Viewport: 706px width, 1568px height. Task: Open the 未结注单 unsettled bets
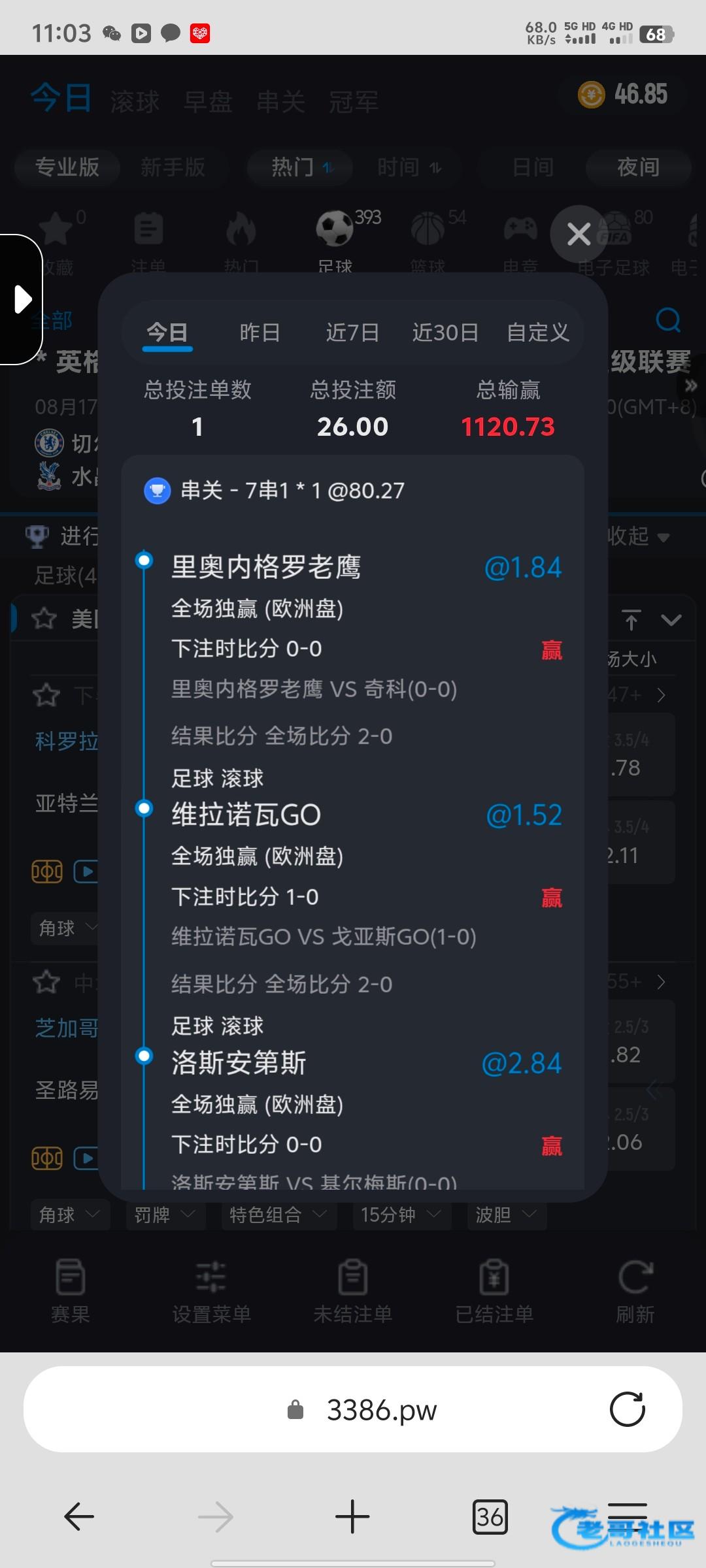353,1292
